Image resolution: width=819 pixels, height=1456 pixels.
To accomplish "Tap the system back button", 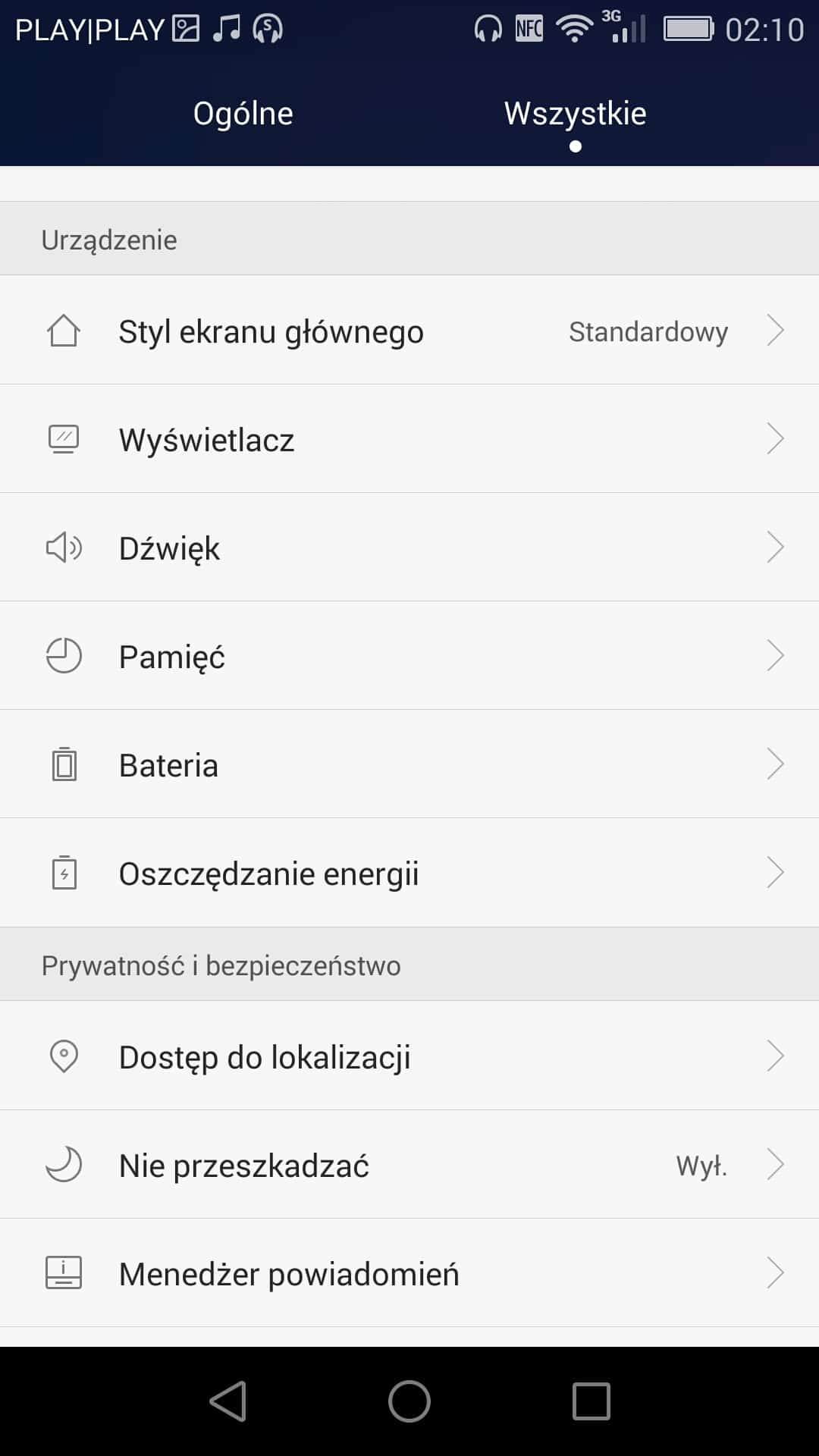I will [x=227, y=1401].
